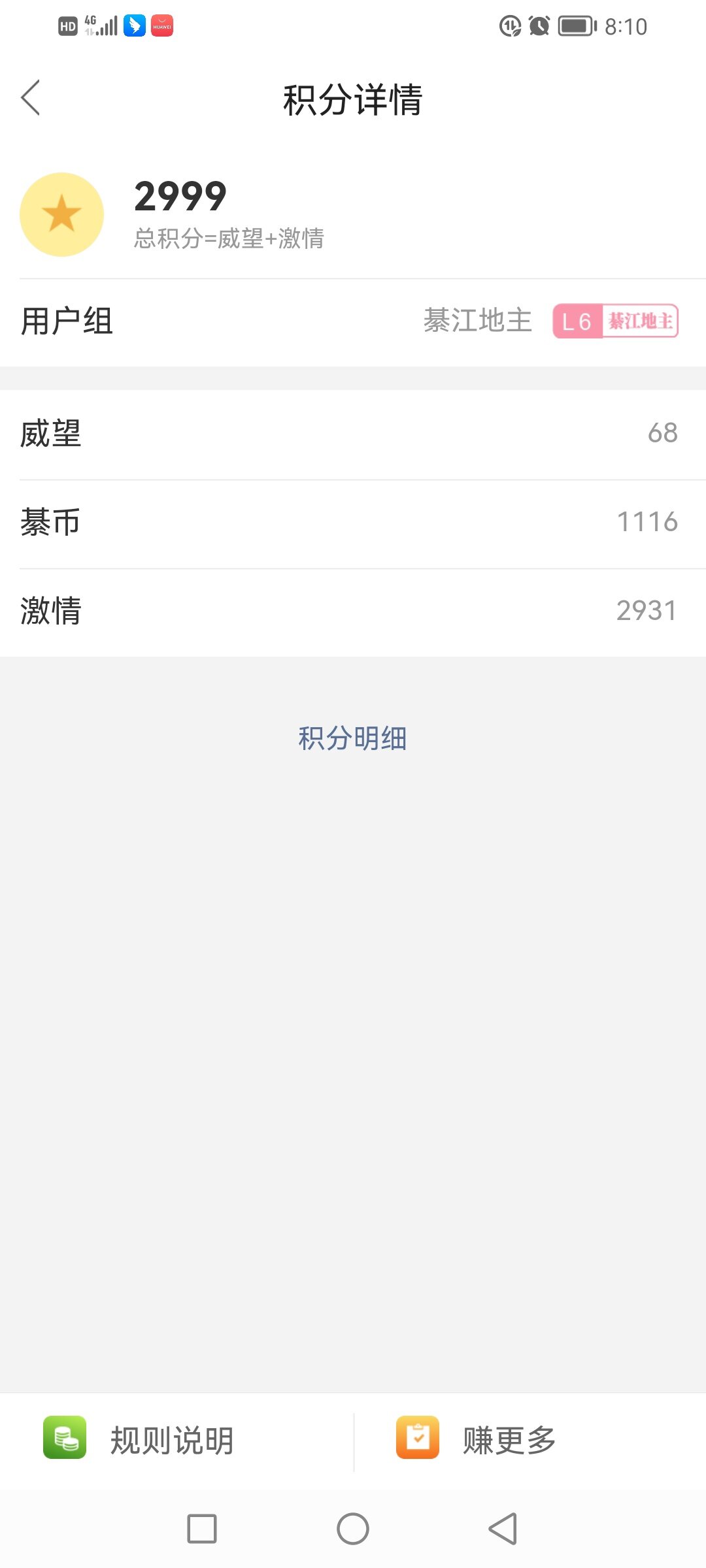Open the 积分明细 link
The image size is (706, 1568).
tap(352, 738)
